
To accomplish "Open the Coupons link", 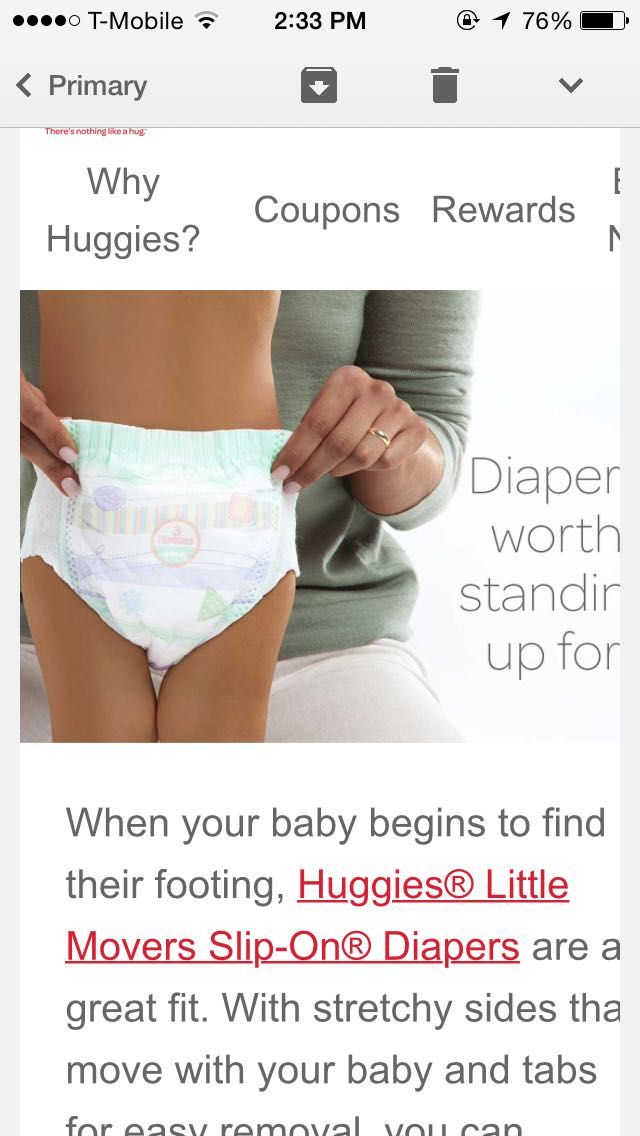I will pyautogui.click(x=326, y=210).
